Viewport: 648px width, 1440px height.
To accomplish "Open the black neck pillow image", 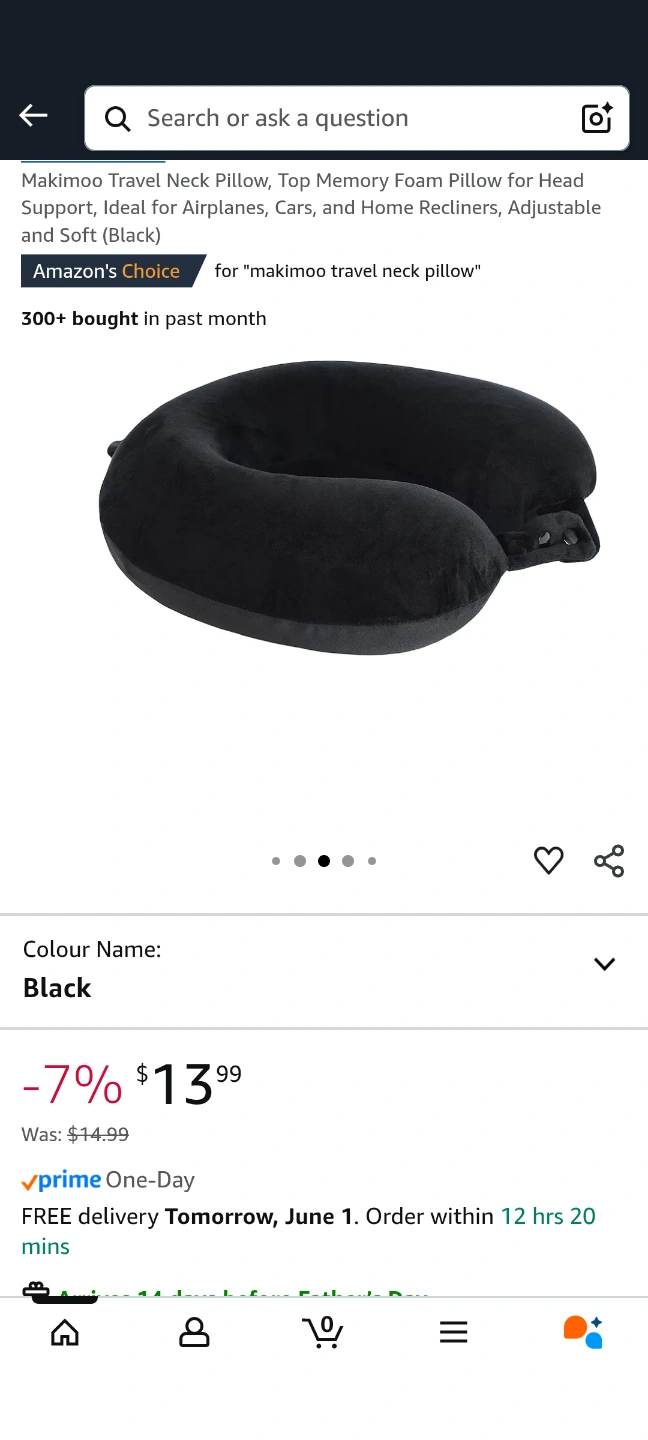I will click(348, 508).
